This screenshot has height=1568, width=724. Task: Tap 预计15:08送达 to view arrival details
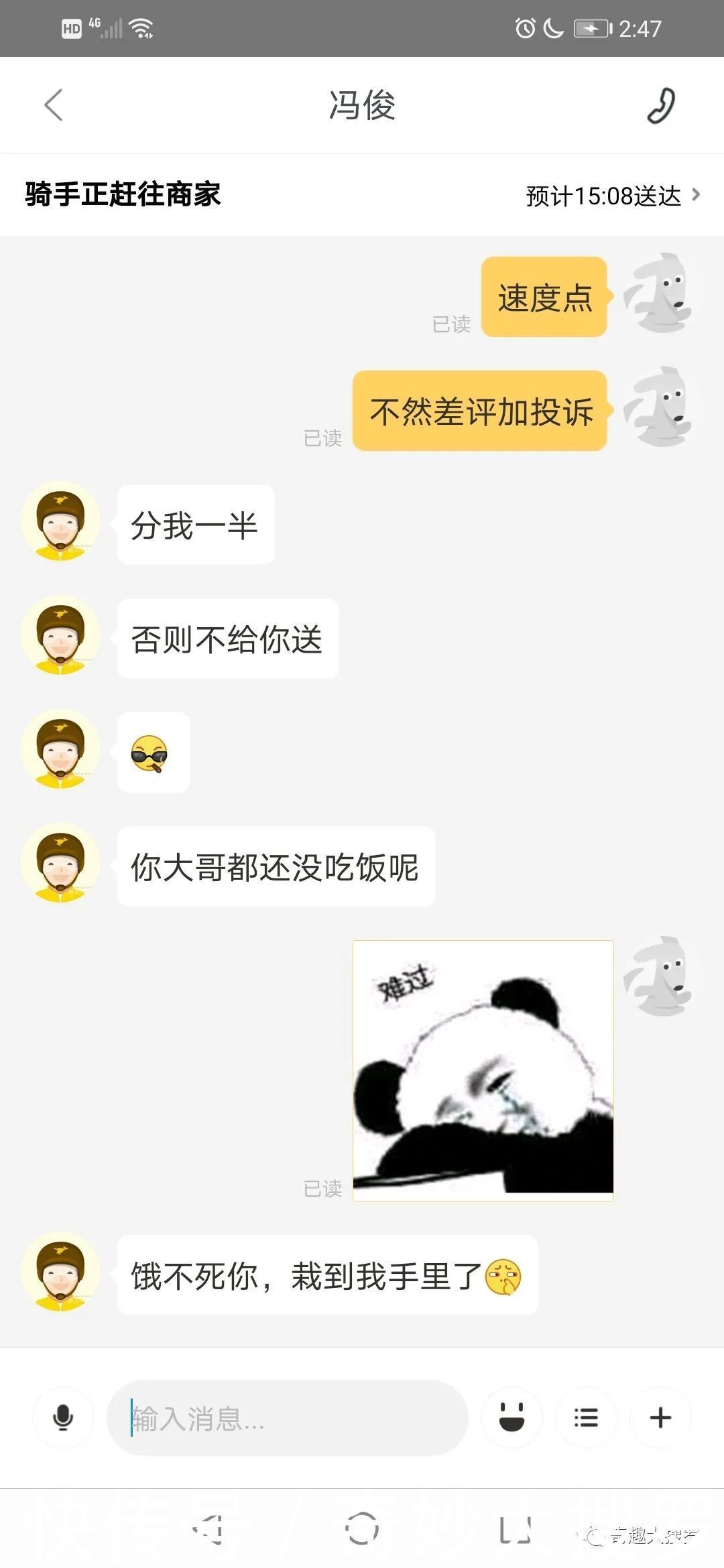602,194
